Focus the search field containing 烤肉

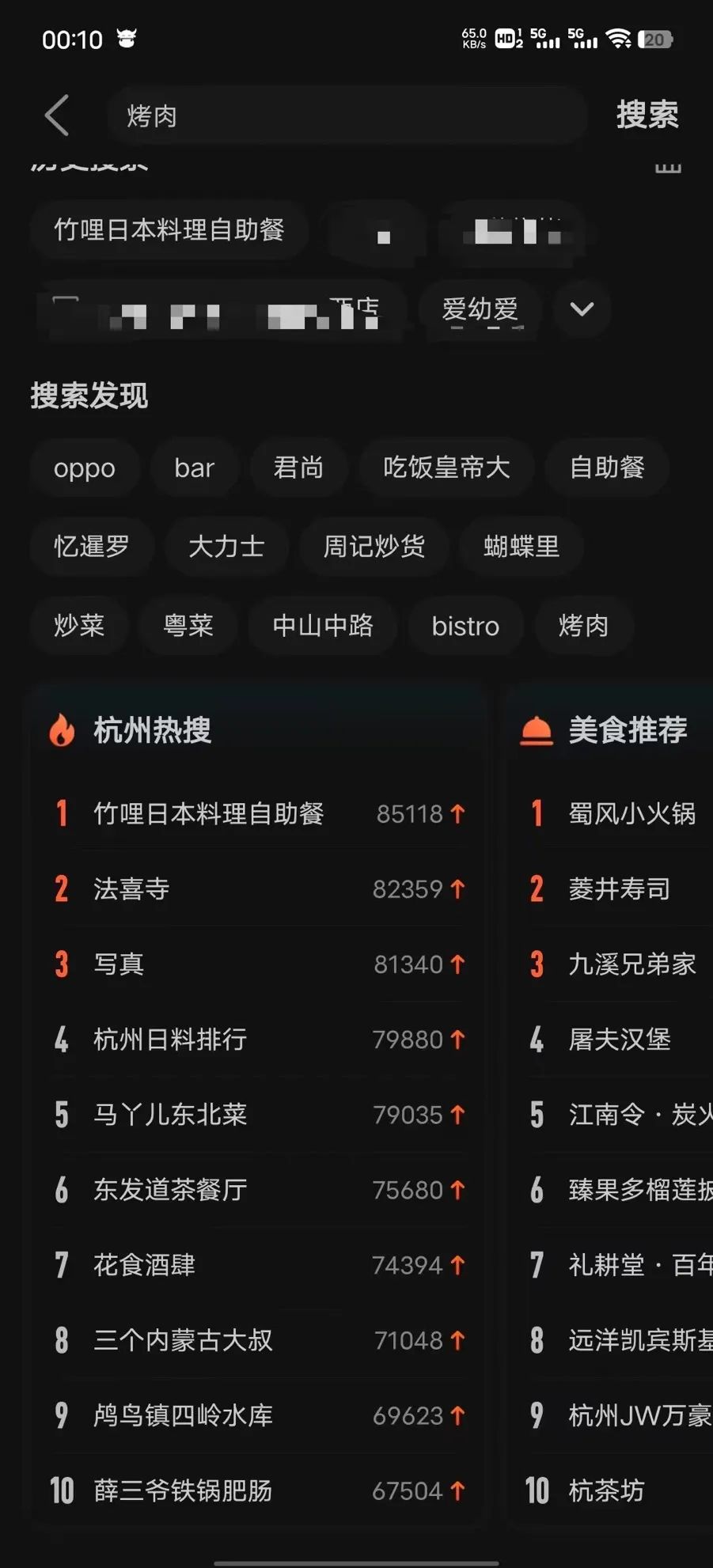(x=347, y=116)
